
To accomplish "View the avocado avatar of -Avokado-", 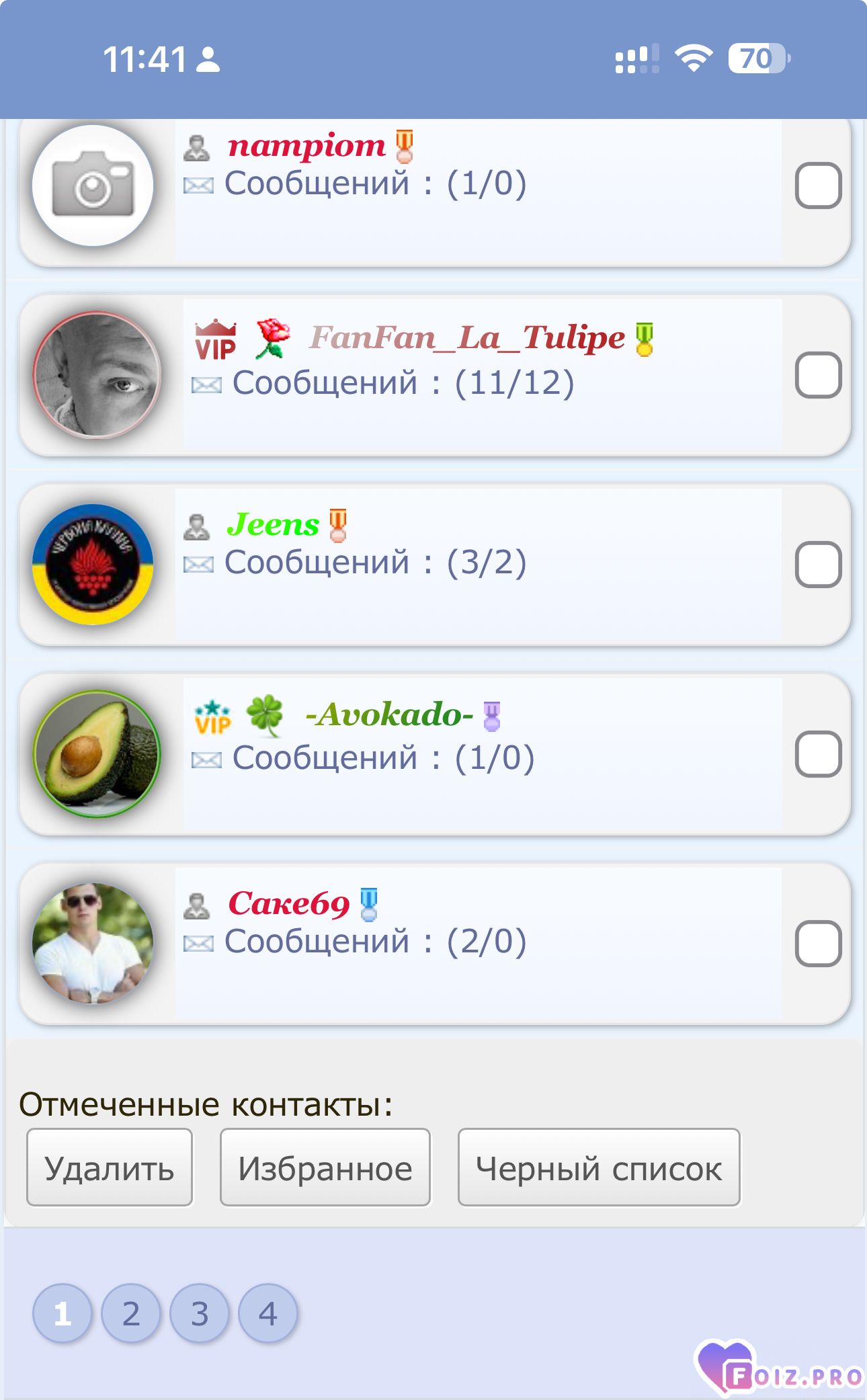I will click(97, 754).
